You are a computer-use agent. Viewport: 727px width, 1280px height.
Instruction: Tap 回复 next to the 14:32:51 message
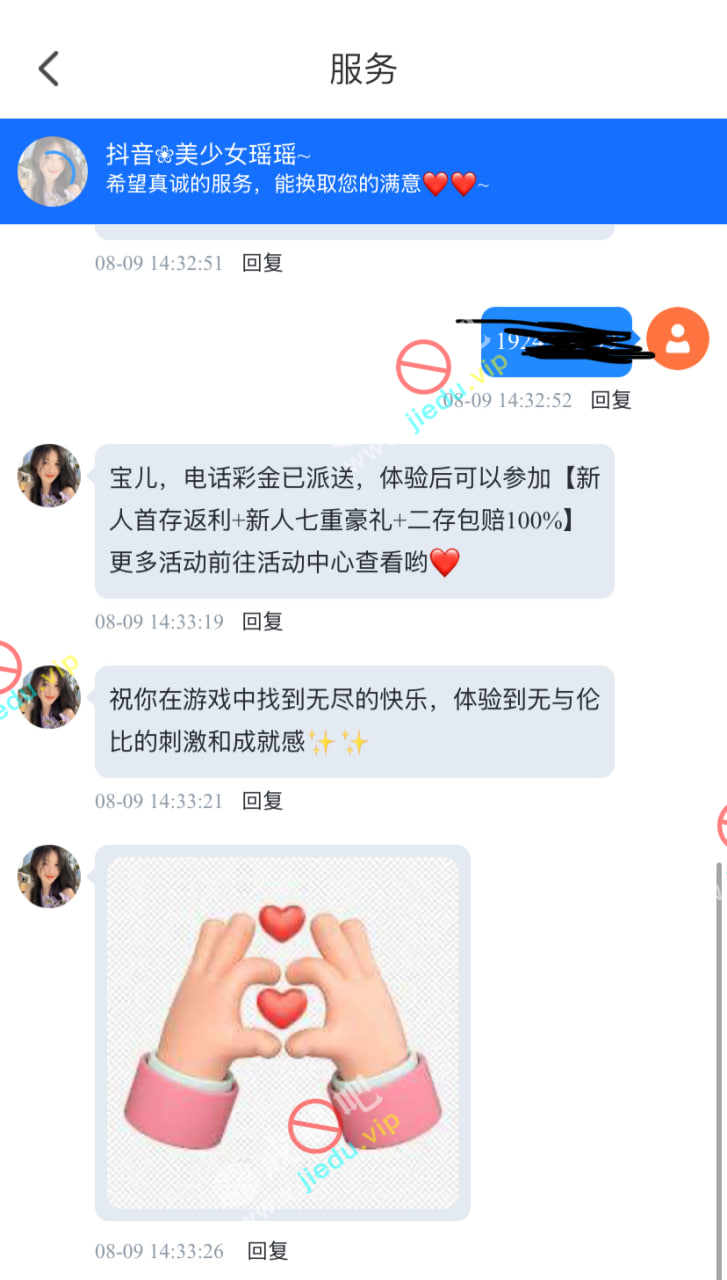click(263, 263)
